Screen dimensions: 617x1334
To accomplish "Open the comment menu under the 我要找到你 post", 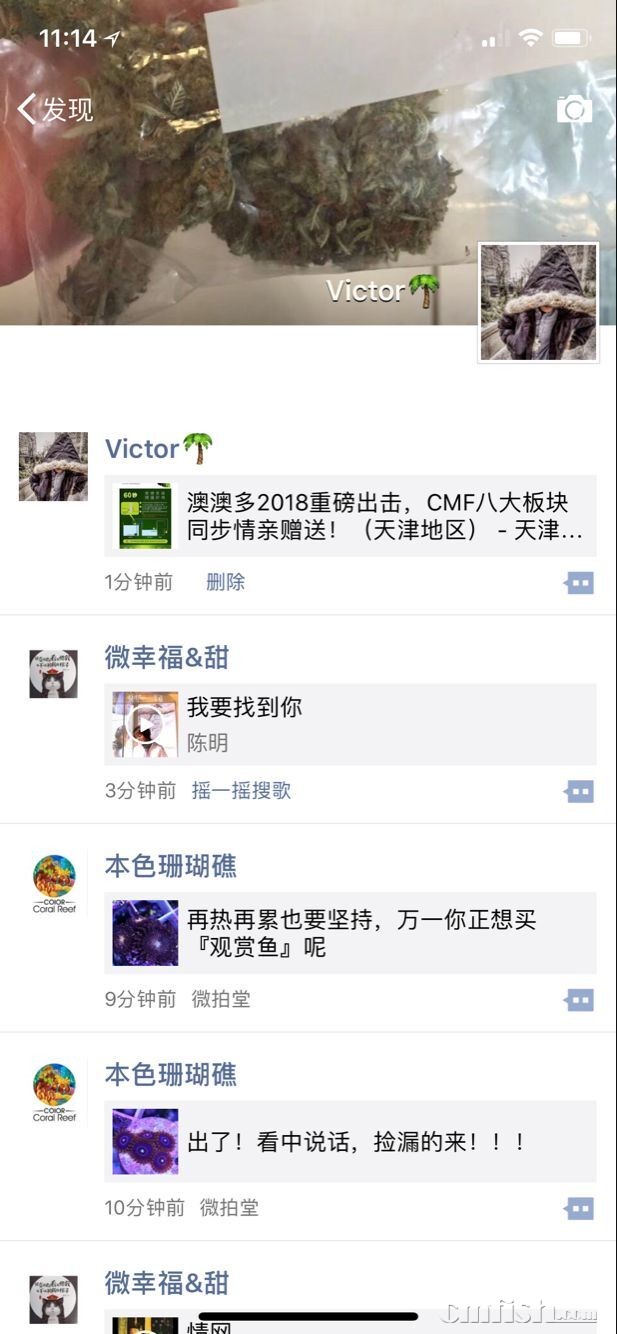I will point(579,792).
